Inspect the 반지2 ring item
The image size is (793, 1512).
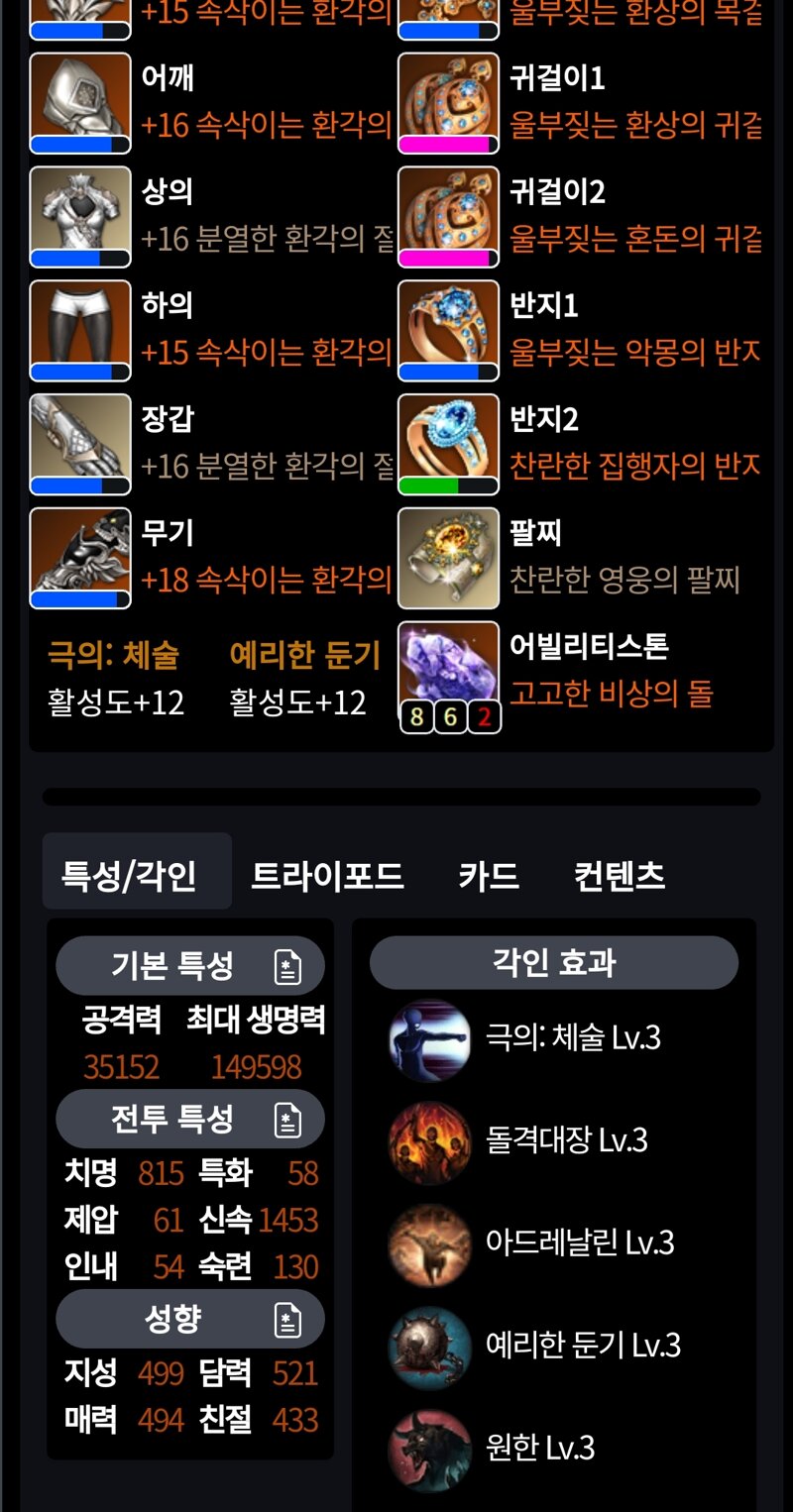pos(449,444)
